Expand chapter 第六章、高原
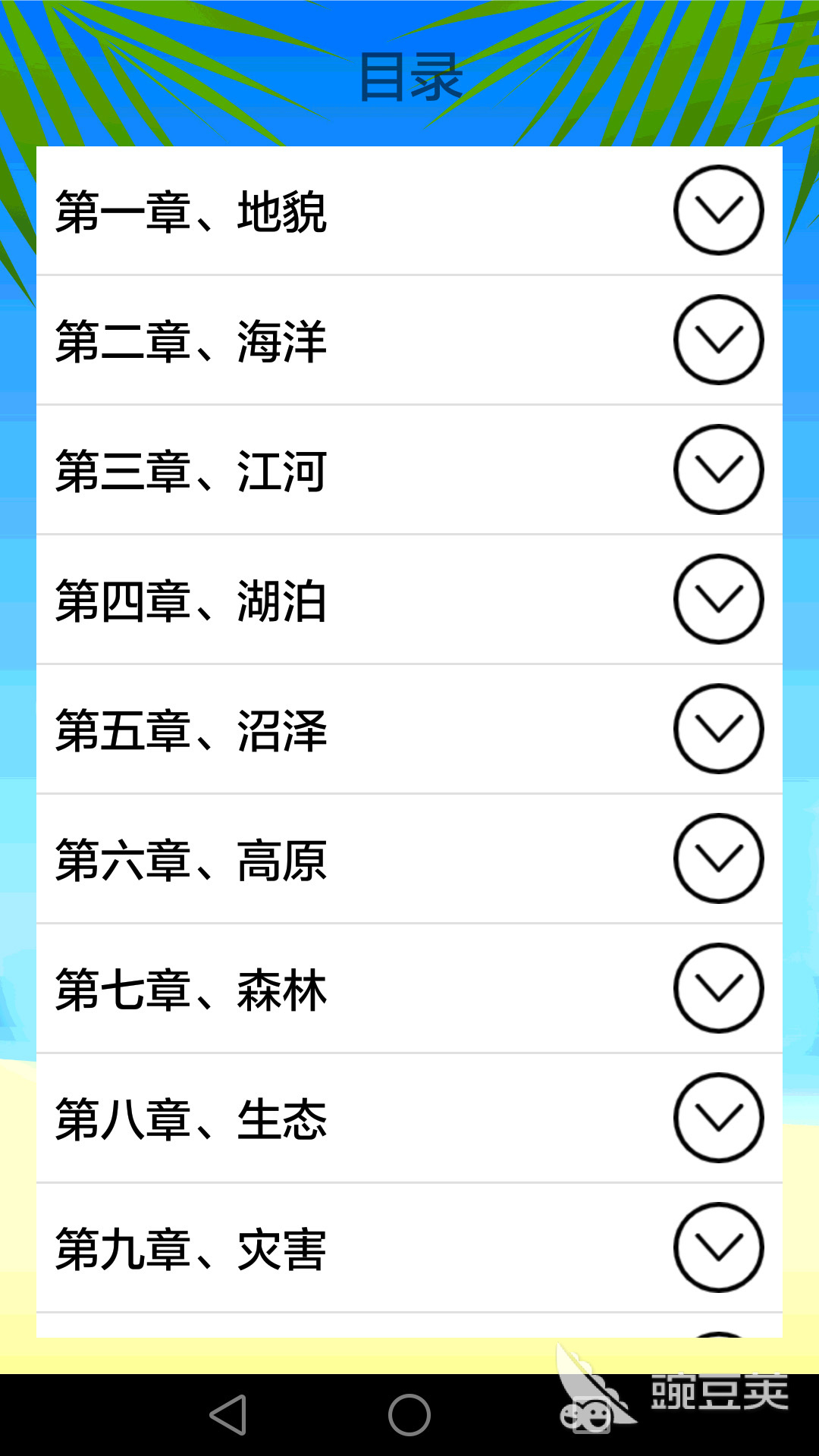This screenshot has height=1456, width=819. 718,858
